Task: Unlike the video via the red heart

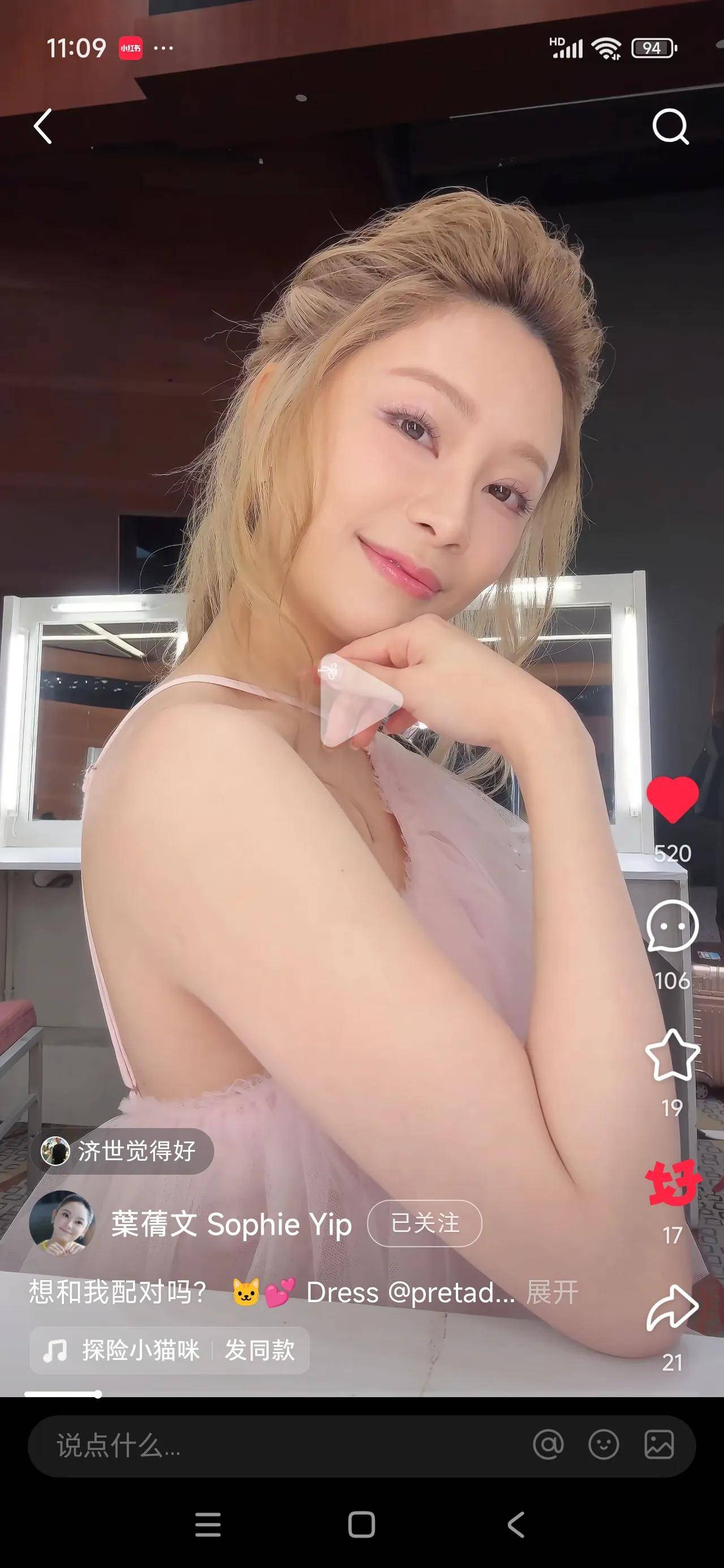Action: pos(672,800)
